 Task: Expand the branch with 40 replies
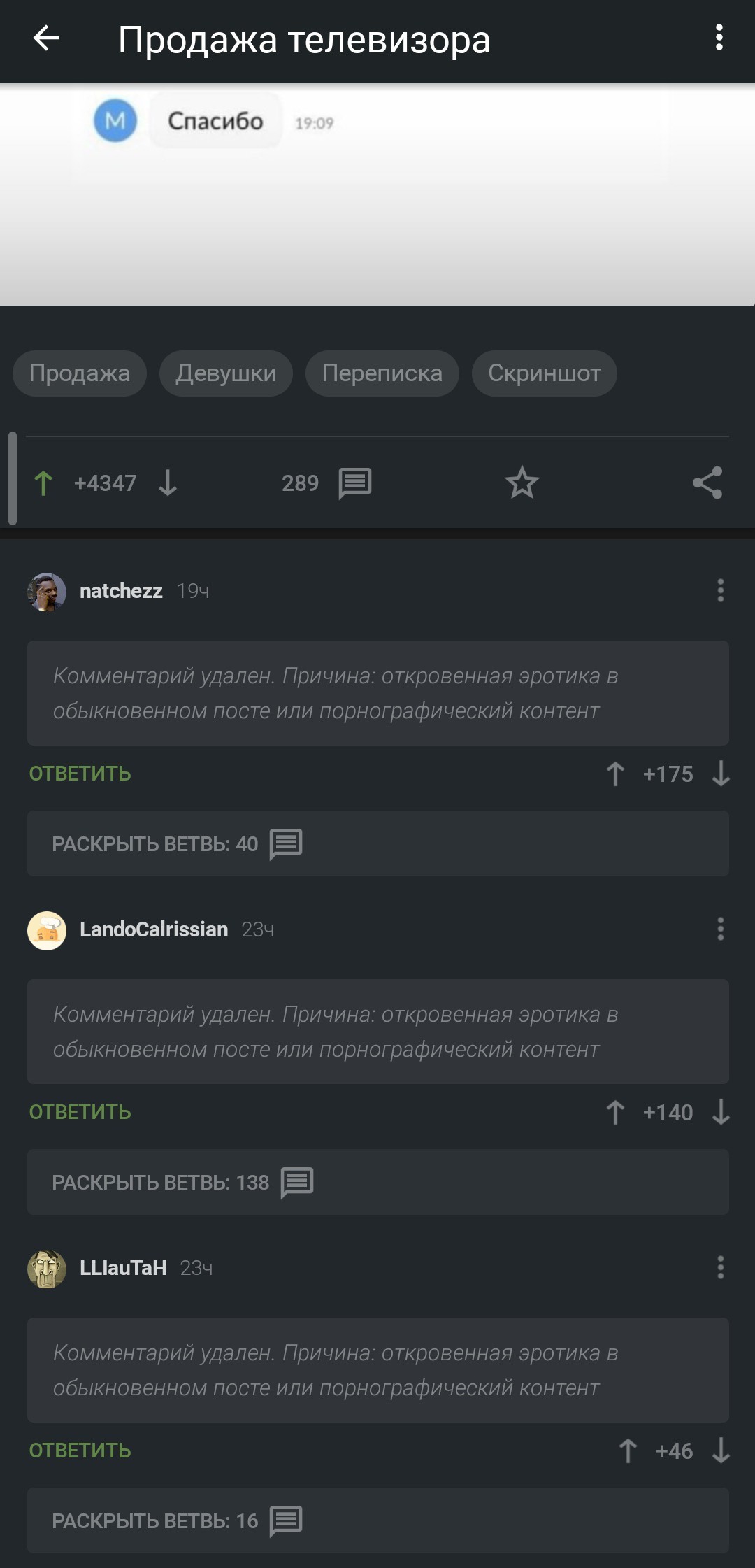pos(177,843)
